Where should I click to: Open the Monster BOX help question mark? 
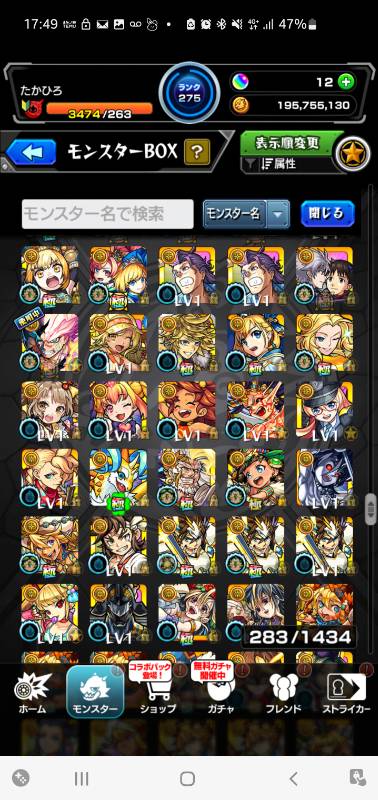(196, 152)
